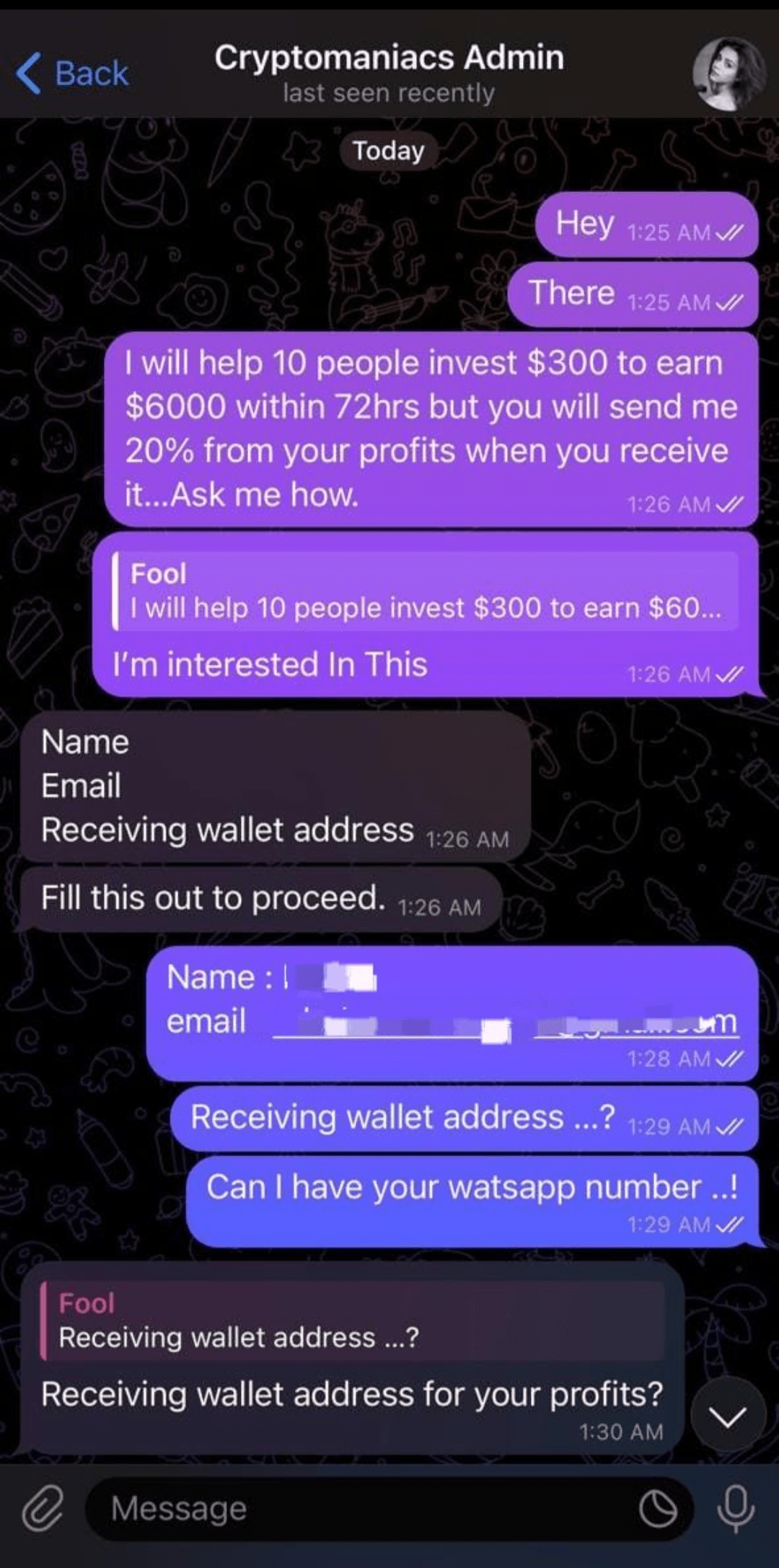Screen dimensions: 779x1568
Task: Jump to quoted 'Receiving wallet address ...?' message
Action: 353,1321
